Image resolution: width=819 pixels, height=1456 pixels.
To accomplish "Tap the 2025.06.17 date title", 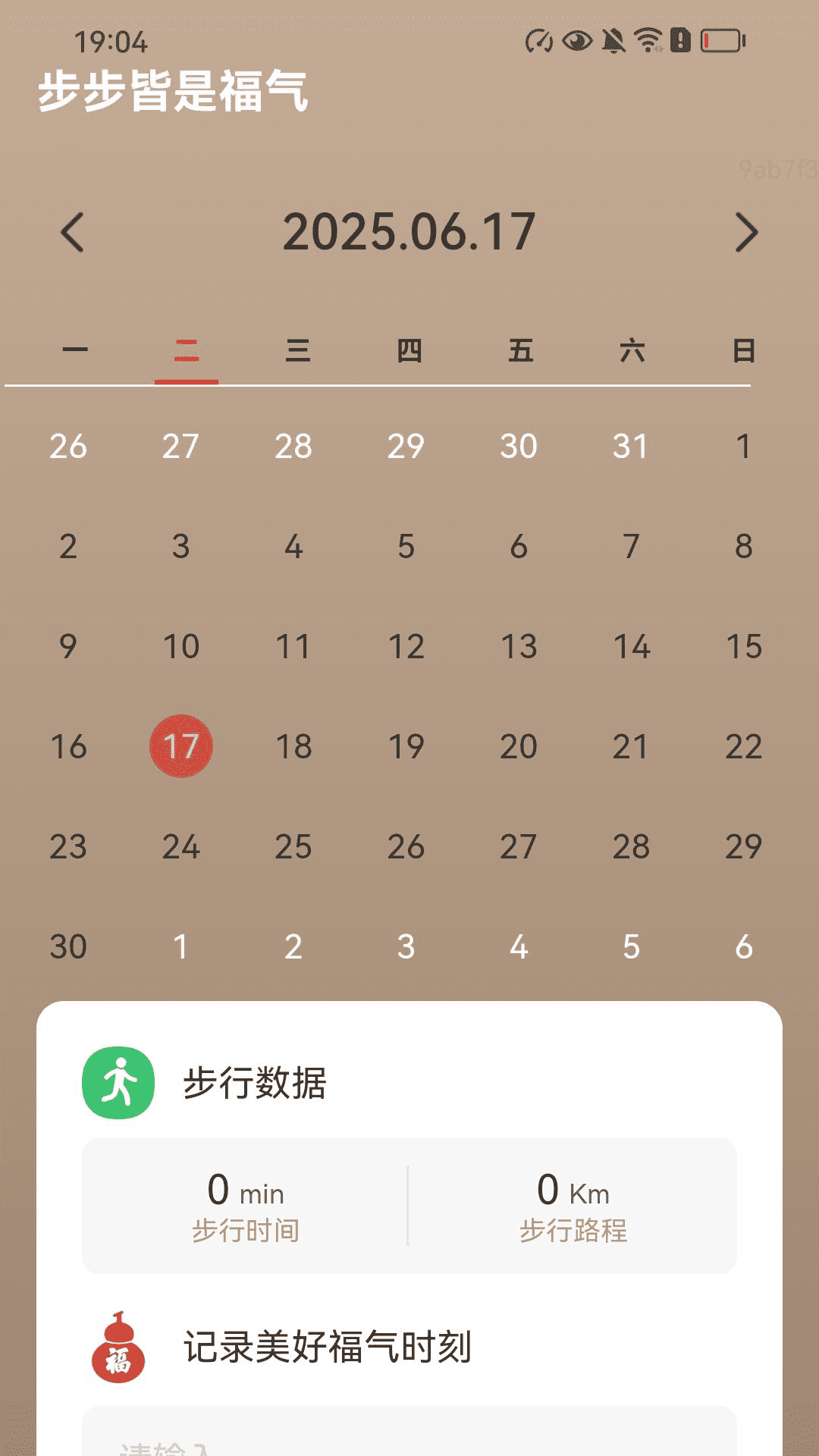I will coord(409,233).
